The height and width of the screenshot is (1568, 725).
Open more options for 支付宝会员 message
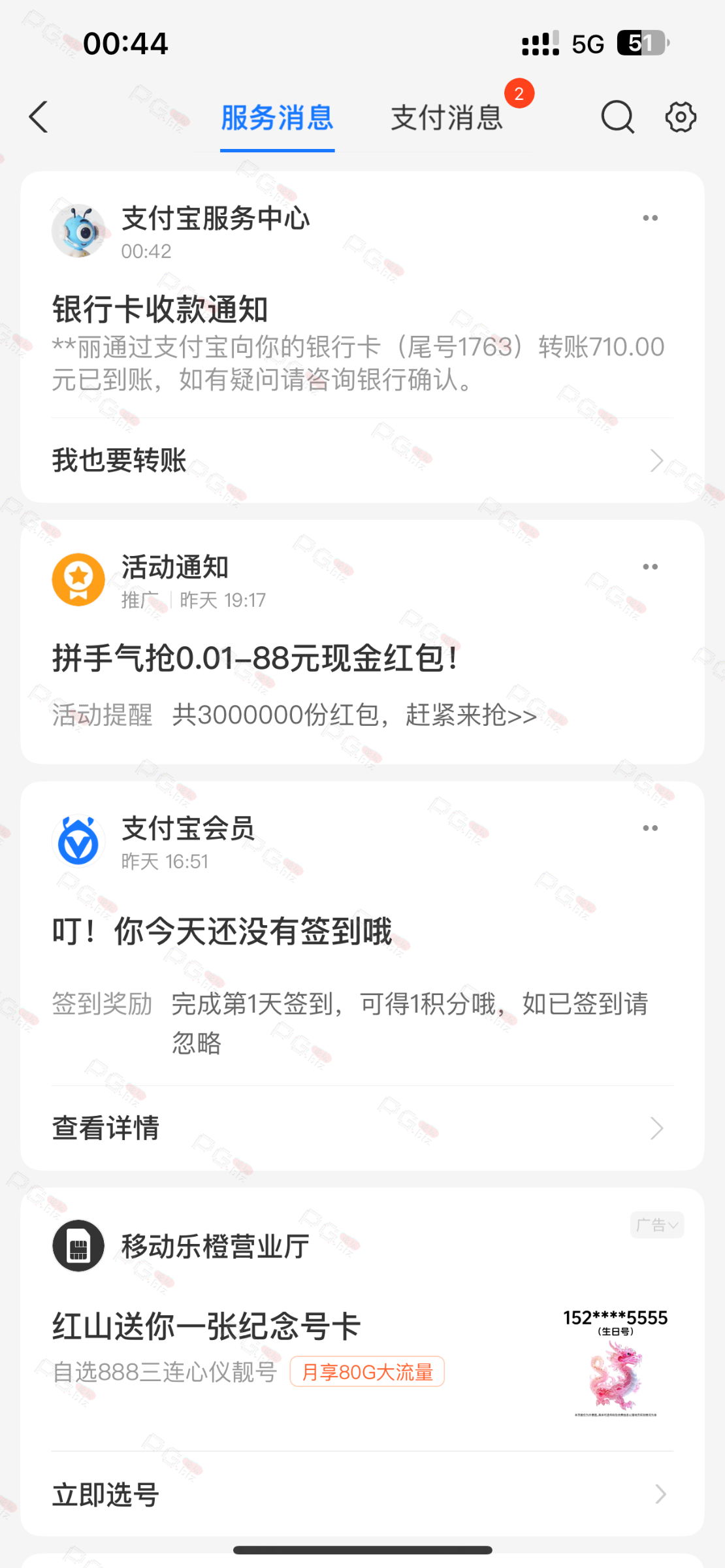pyautogui.click(x=650, y=828)
